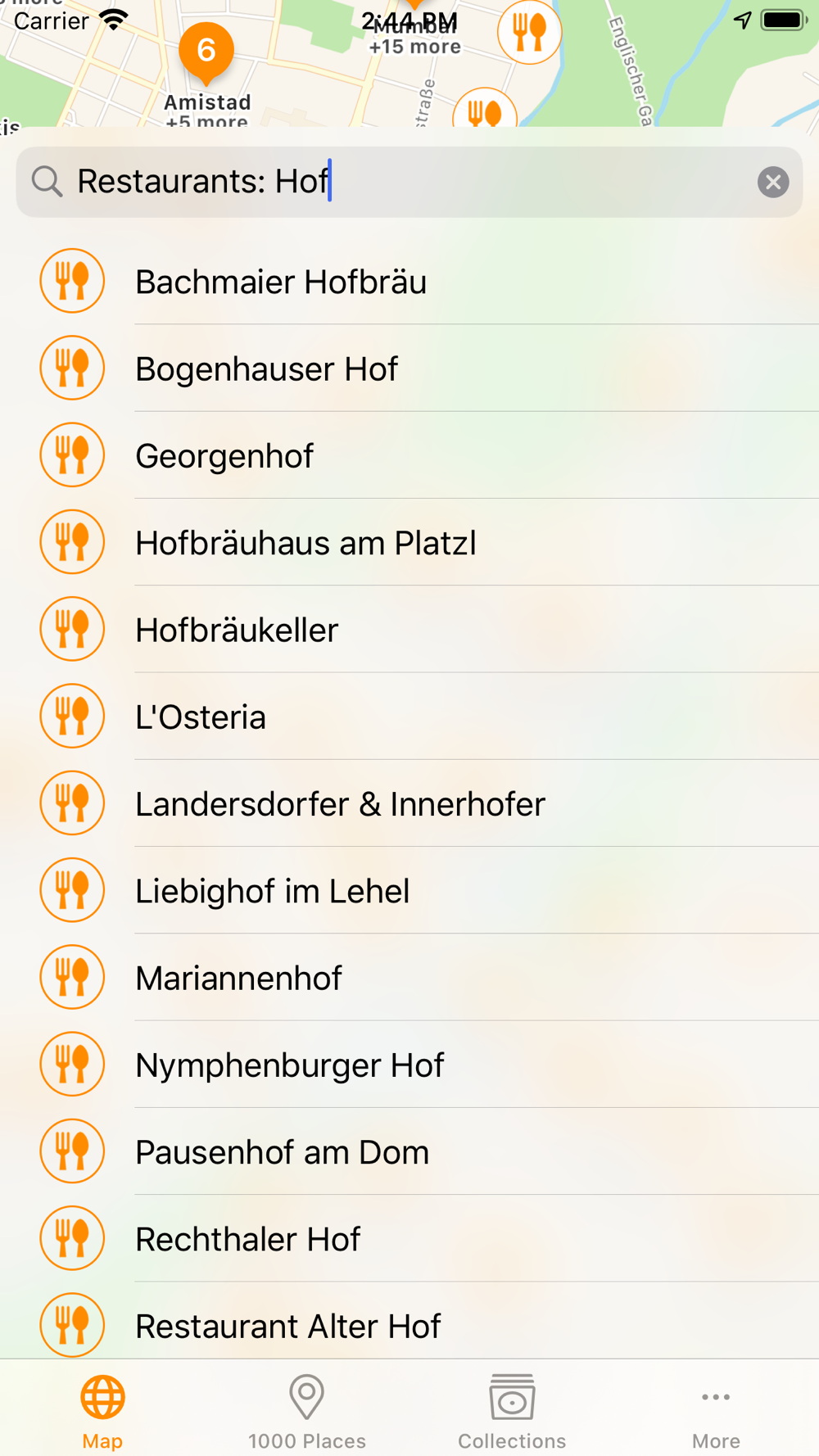Tap the Amistad cluster pin with 6

tap(206, 53)
